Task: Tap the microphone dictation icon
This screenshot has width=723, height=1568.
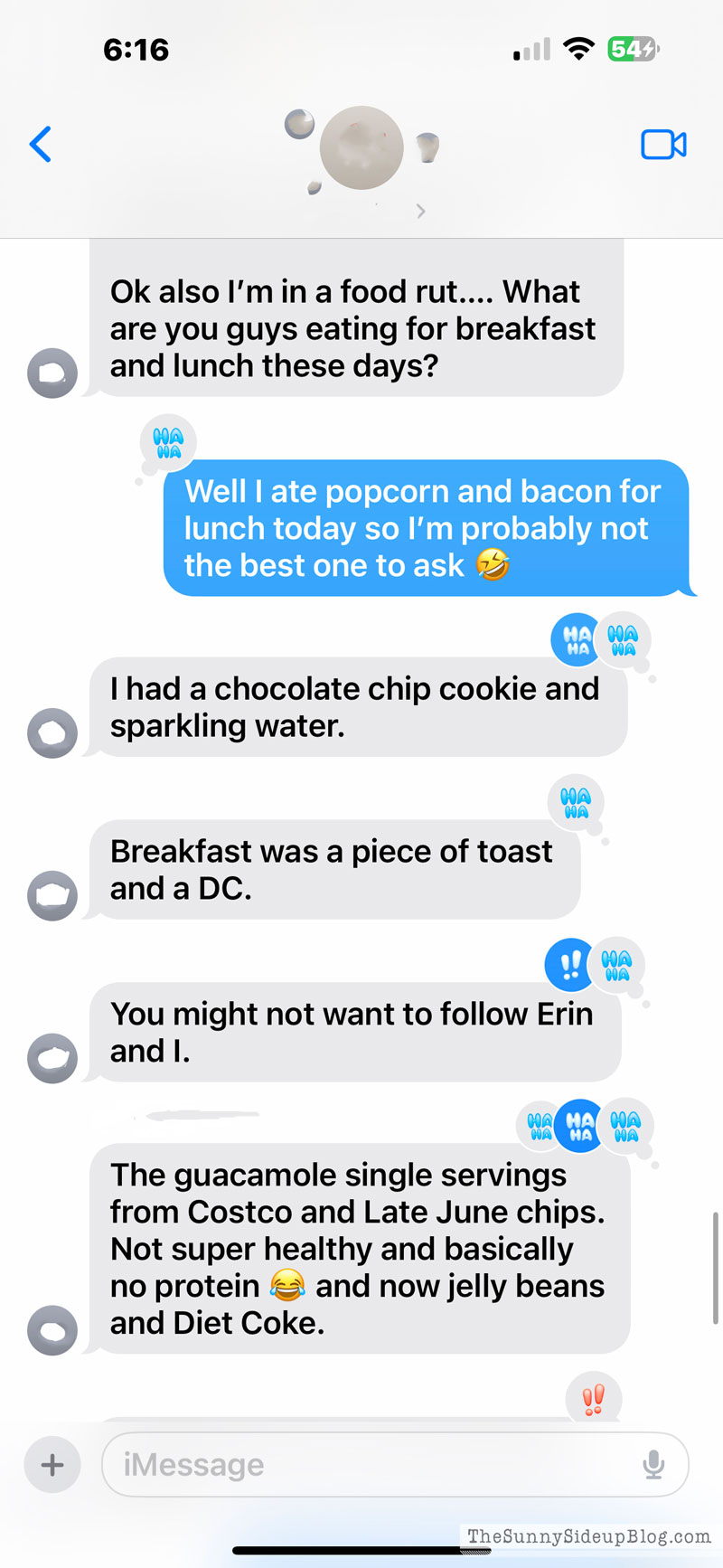Action: (x=653, y=1464)
